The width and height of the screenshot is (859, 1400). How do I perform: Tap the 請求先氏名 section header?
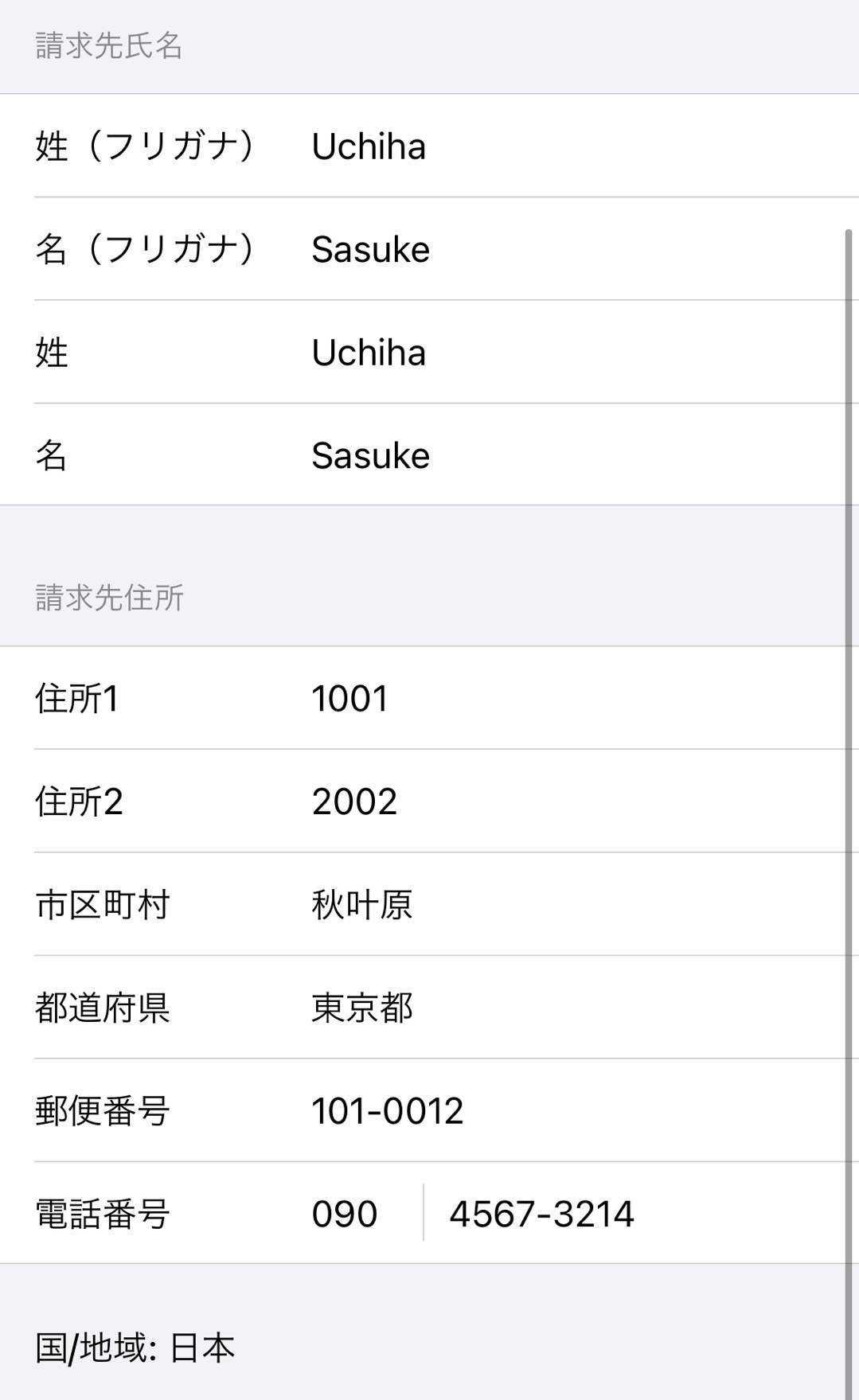106,45
